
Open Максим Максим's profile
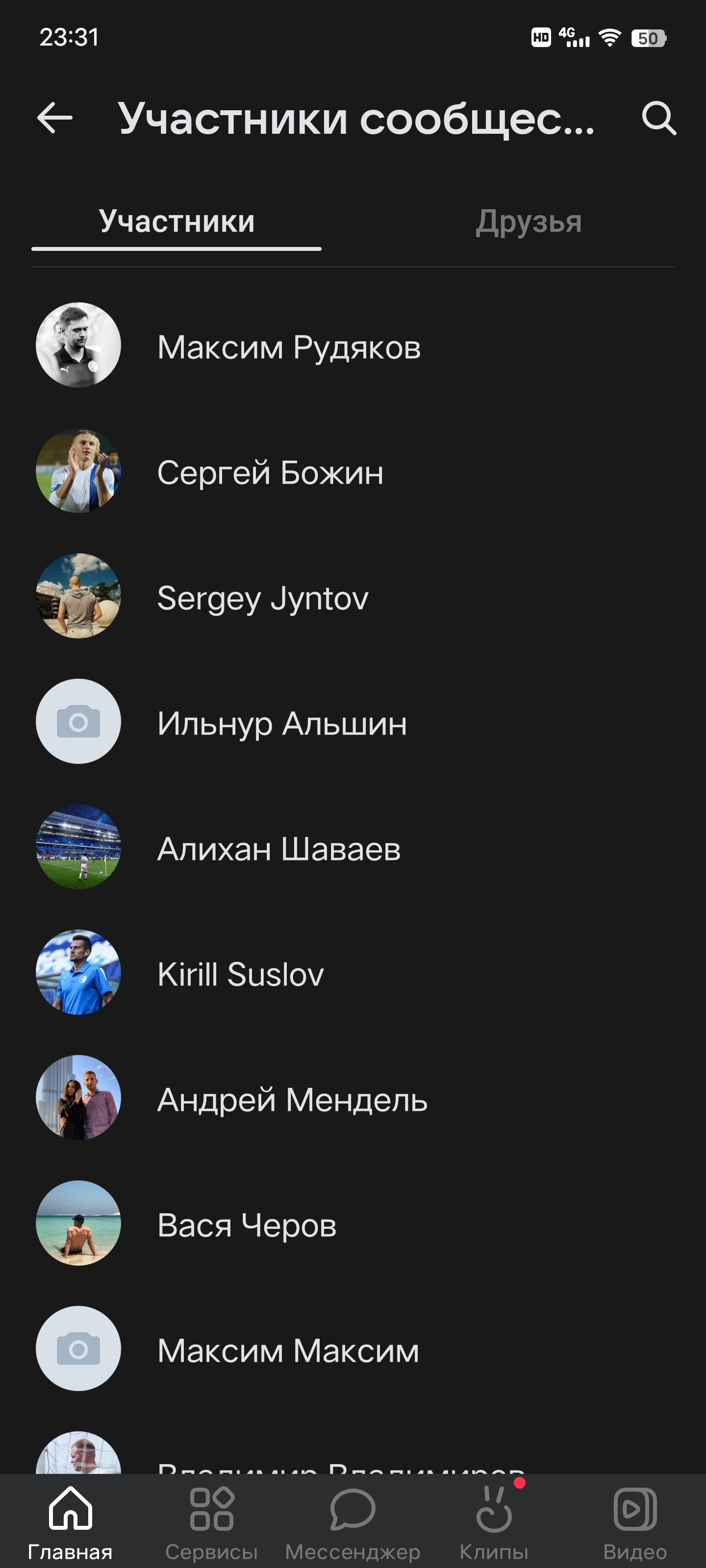pyautogui.click(x=287, y=1350)
